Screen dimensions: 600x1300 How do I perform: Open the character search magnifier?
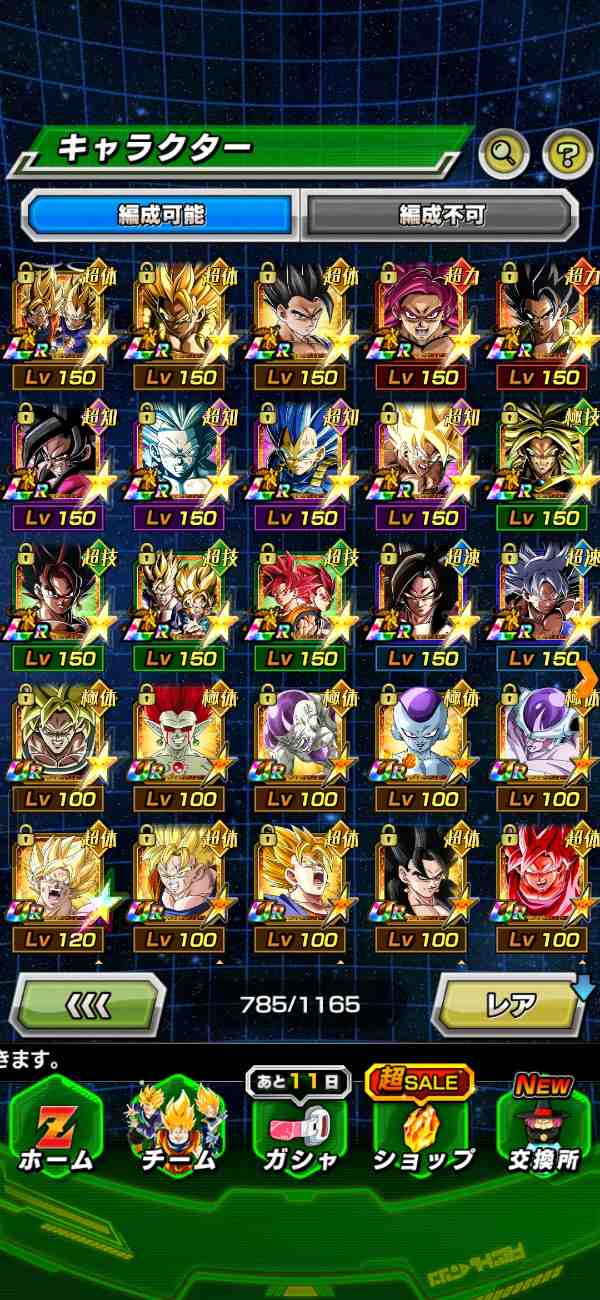click(x=504, y=153)
